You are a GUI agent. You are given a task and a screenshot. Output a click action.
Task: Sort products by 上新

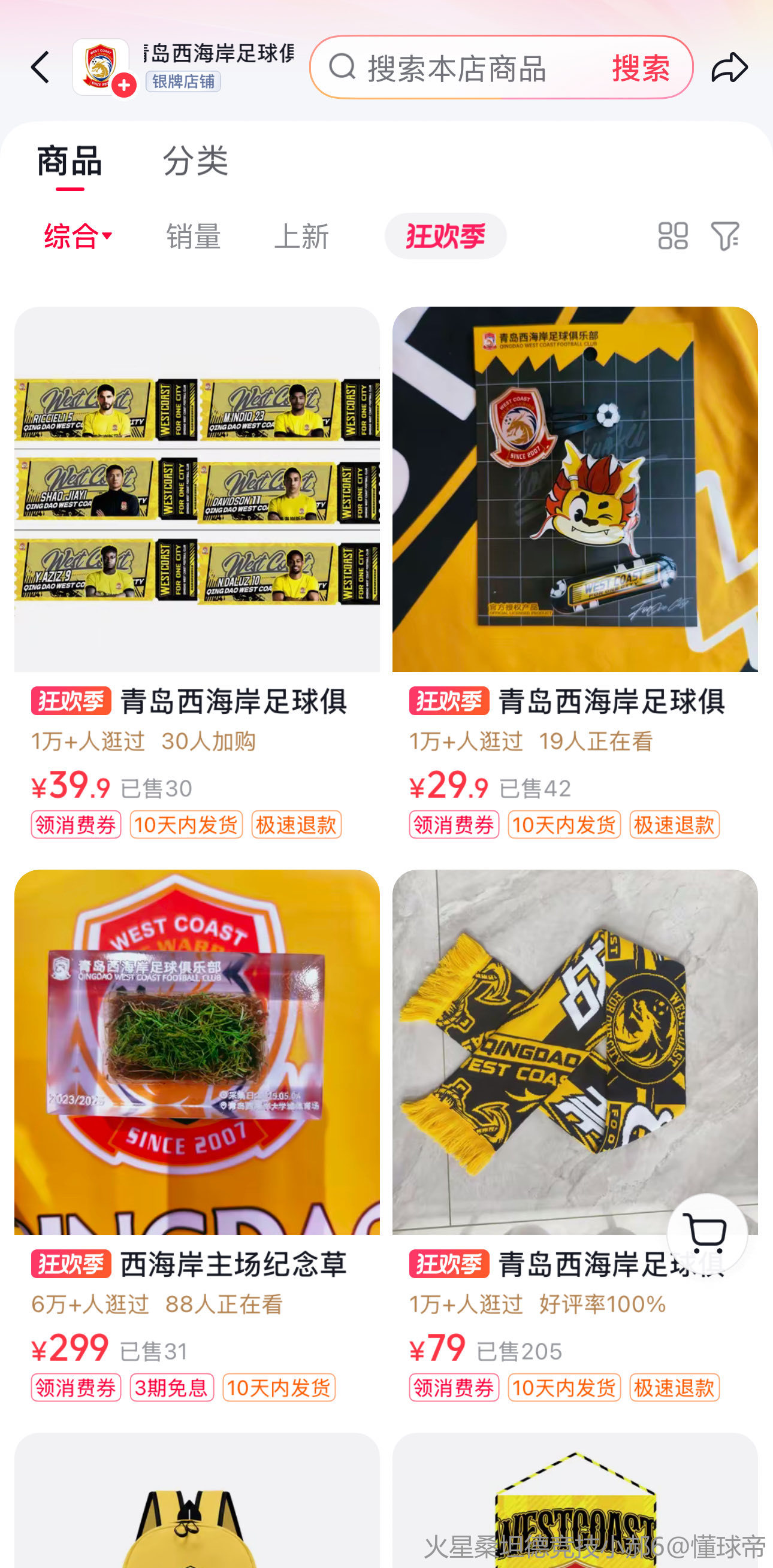coord(301,236)
